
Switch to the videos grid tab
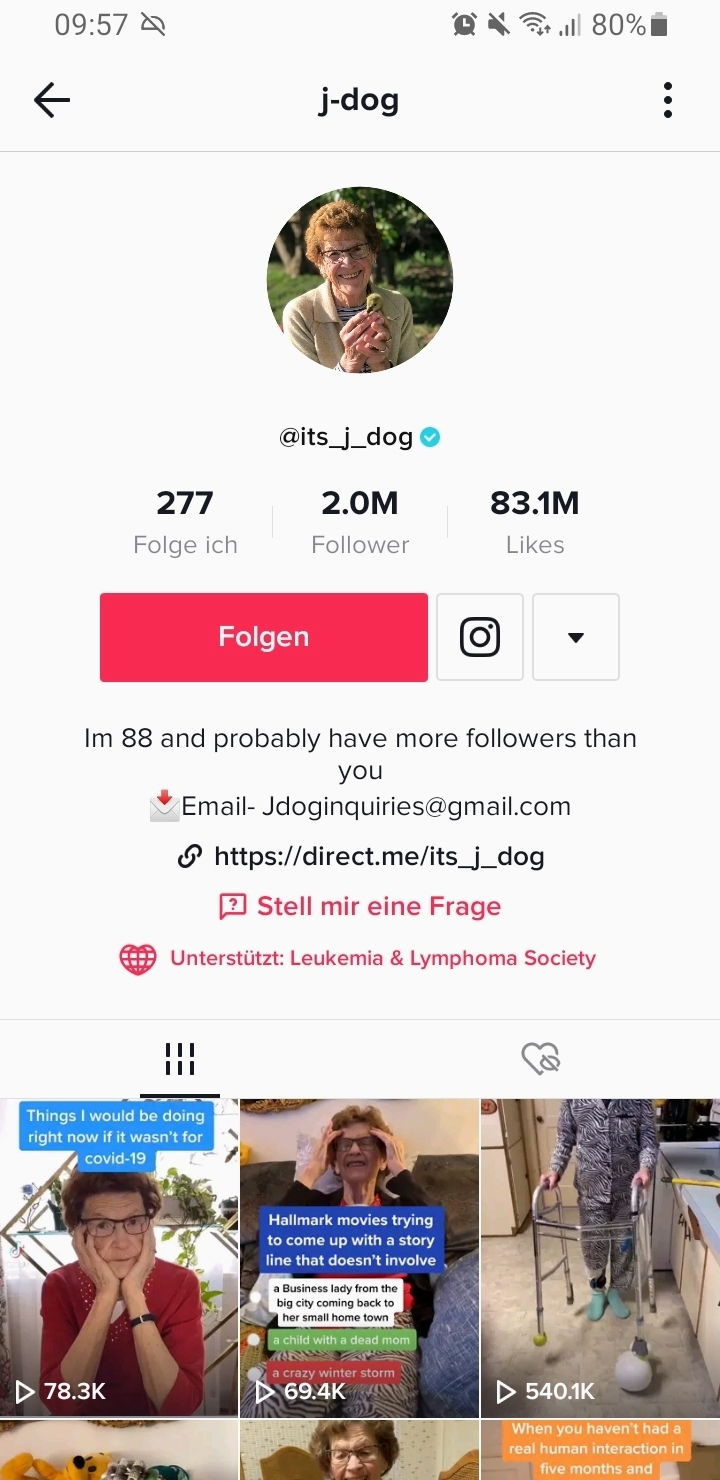click(180, 1058)
